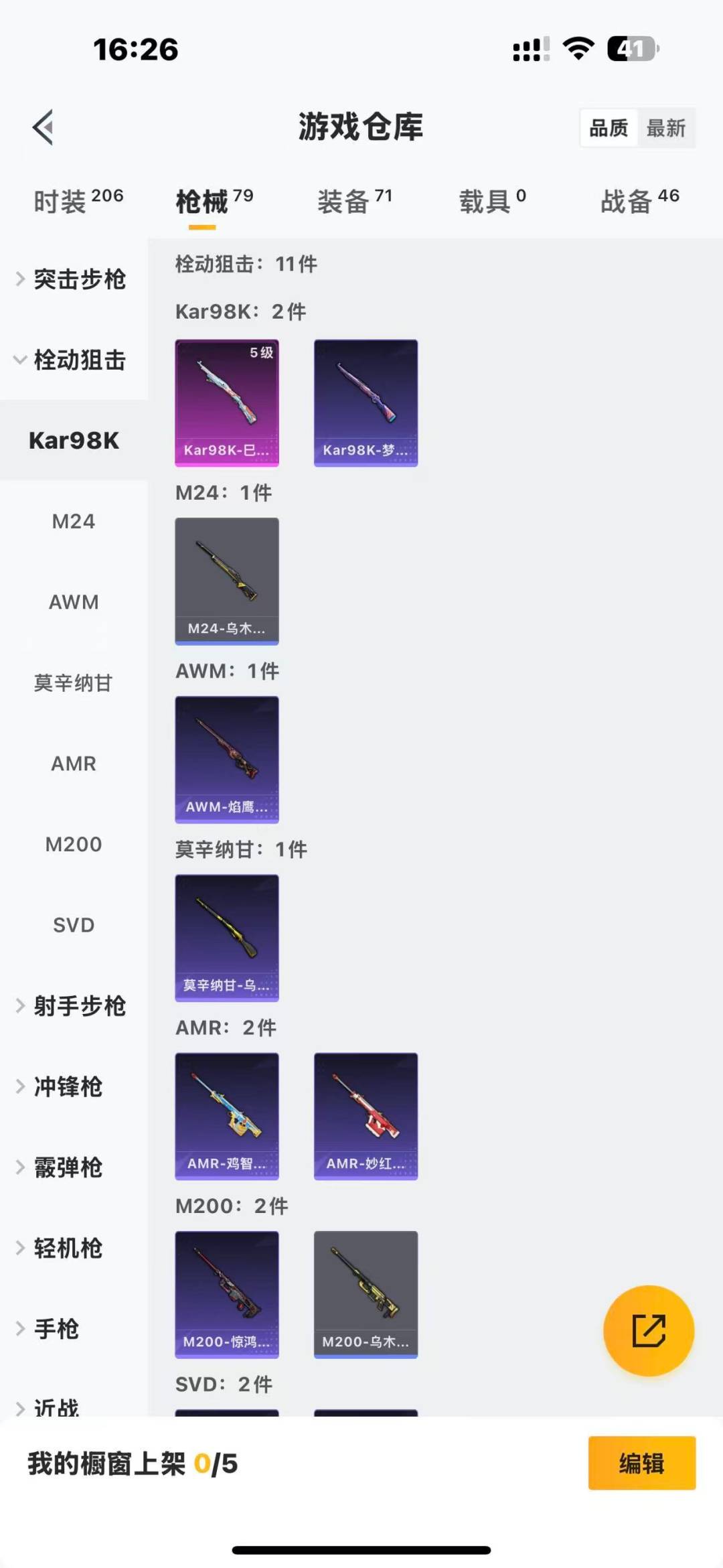Sort items by 最新
Screen dimensions: 723x1568
[x=665, y=128]
